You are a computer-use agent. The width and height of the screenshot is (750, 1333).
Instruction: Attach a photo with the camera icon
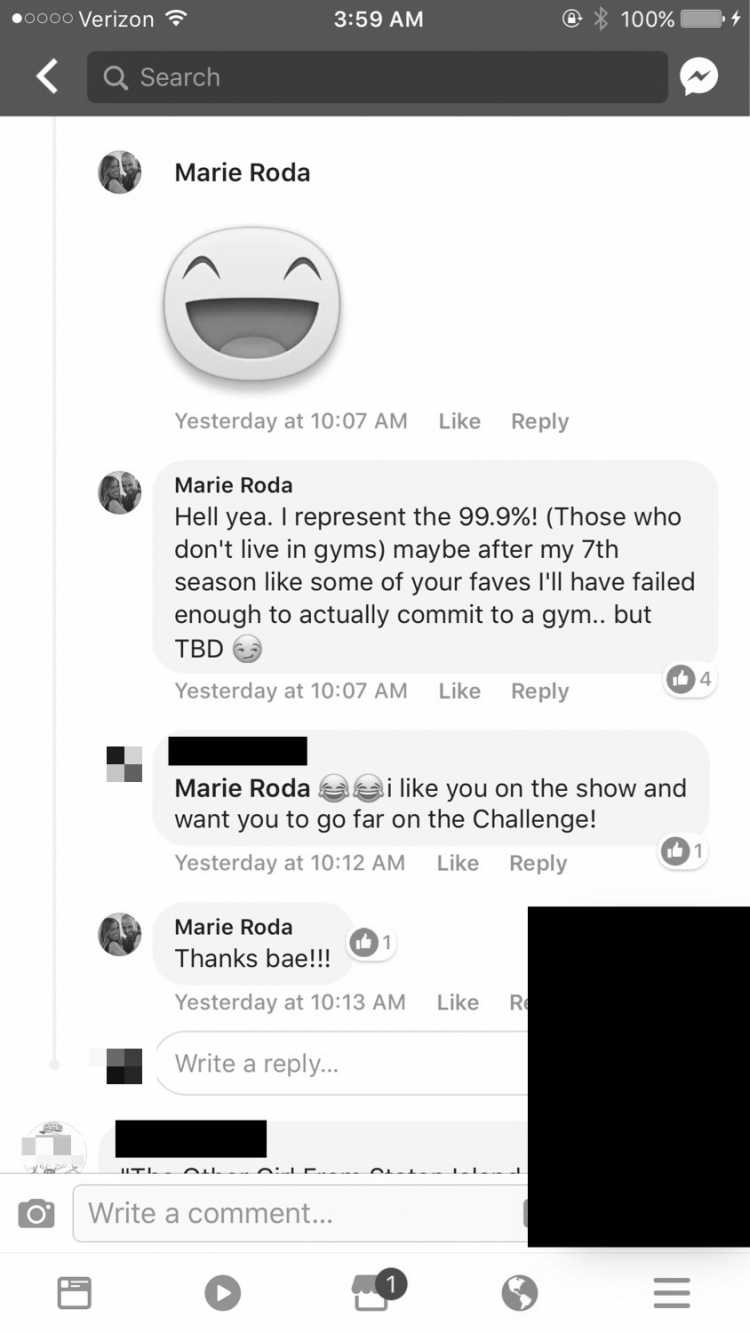click(x=36, y=1214)
